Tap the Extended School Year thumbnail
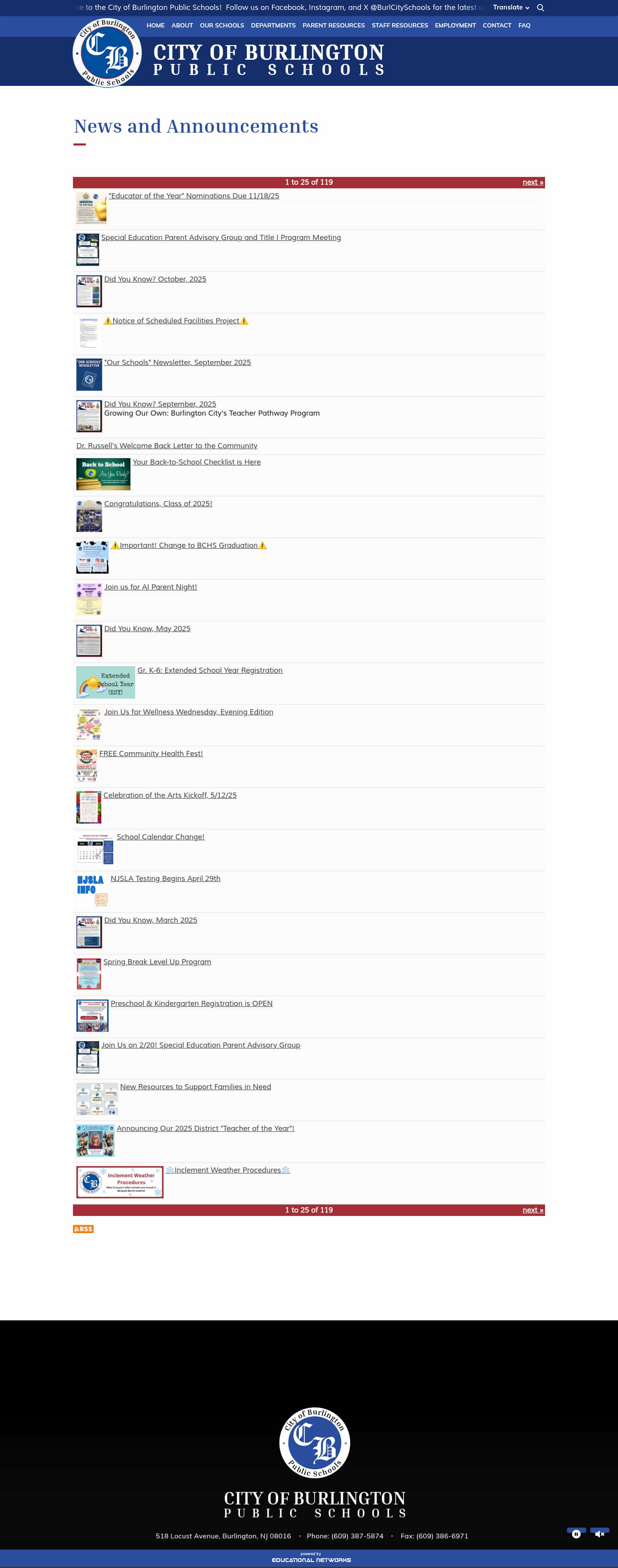This screenshot has width=618, height=1568. tap(105, 682)
